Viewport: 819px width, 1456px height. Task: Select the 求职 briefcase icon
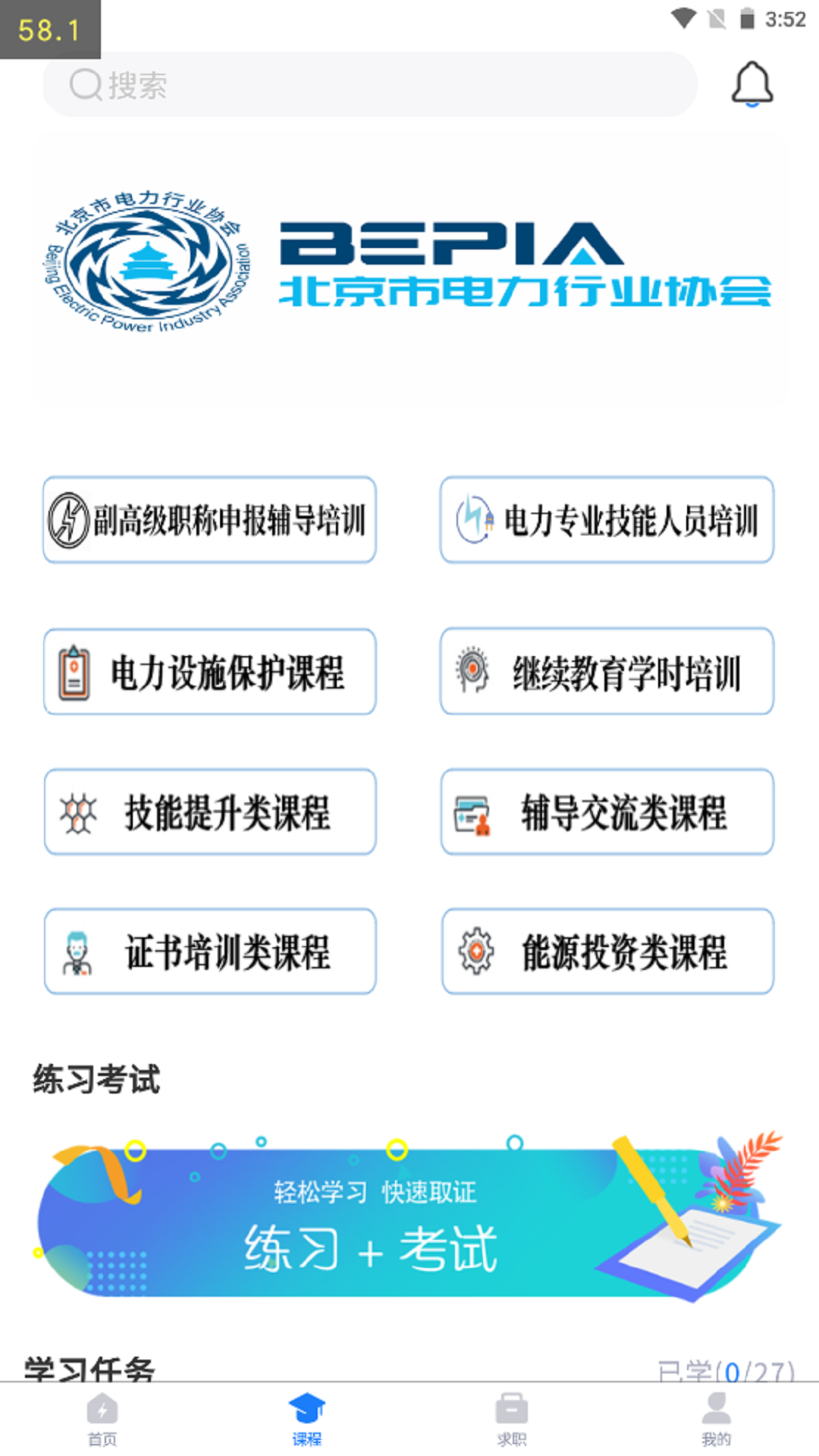click(x=512, y=1408)
